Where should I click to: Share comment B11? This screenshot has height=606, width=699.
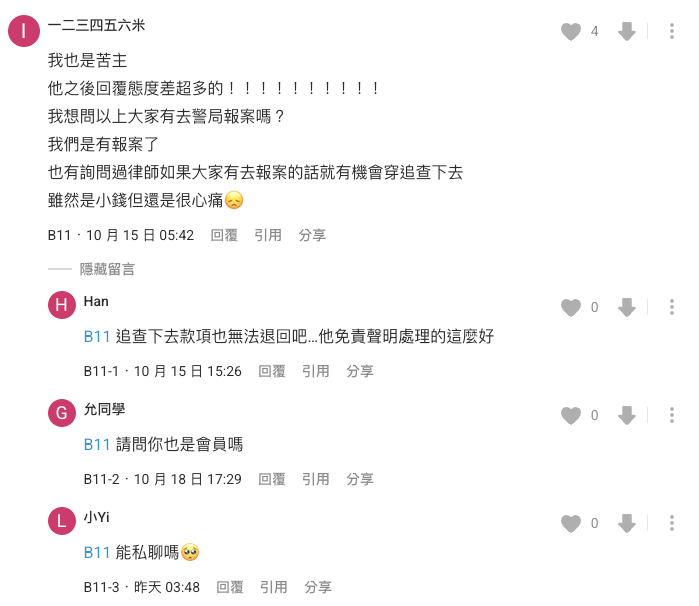coord(312,235)
